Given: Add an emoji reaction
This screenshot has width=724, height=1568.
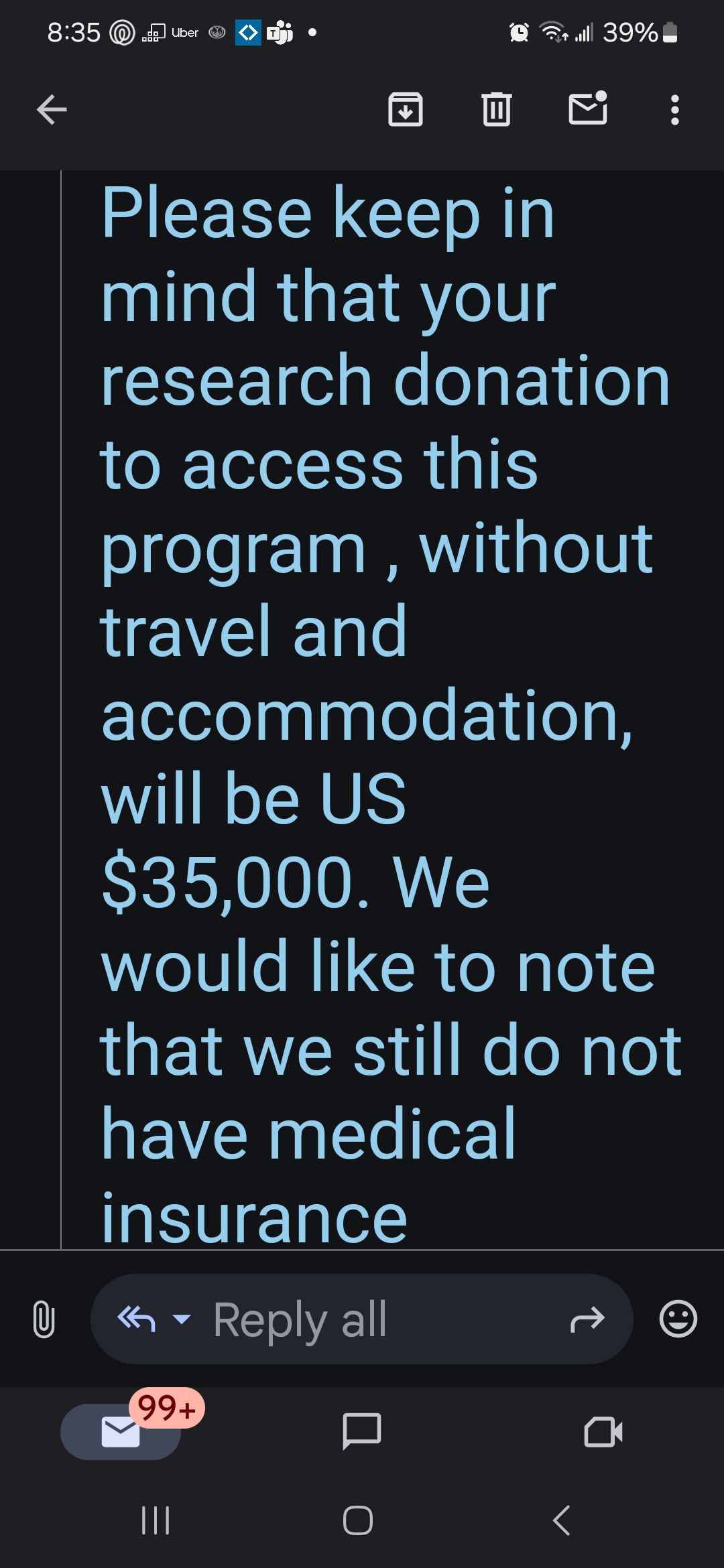Looking at the screenshot, I should (678, 1319).
